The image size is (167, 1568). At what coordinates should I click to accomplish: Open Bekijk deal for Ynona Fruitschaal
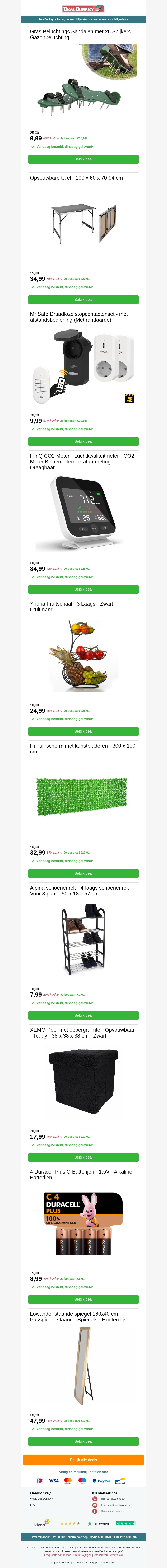(x=83, y=731)
